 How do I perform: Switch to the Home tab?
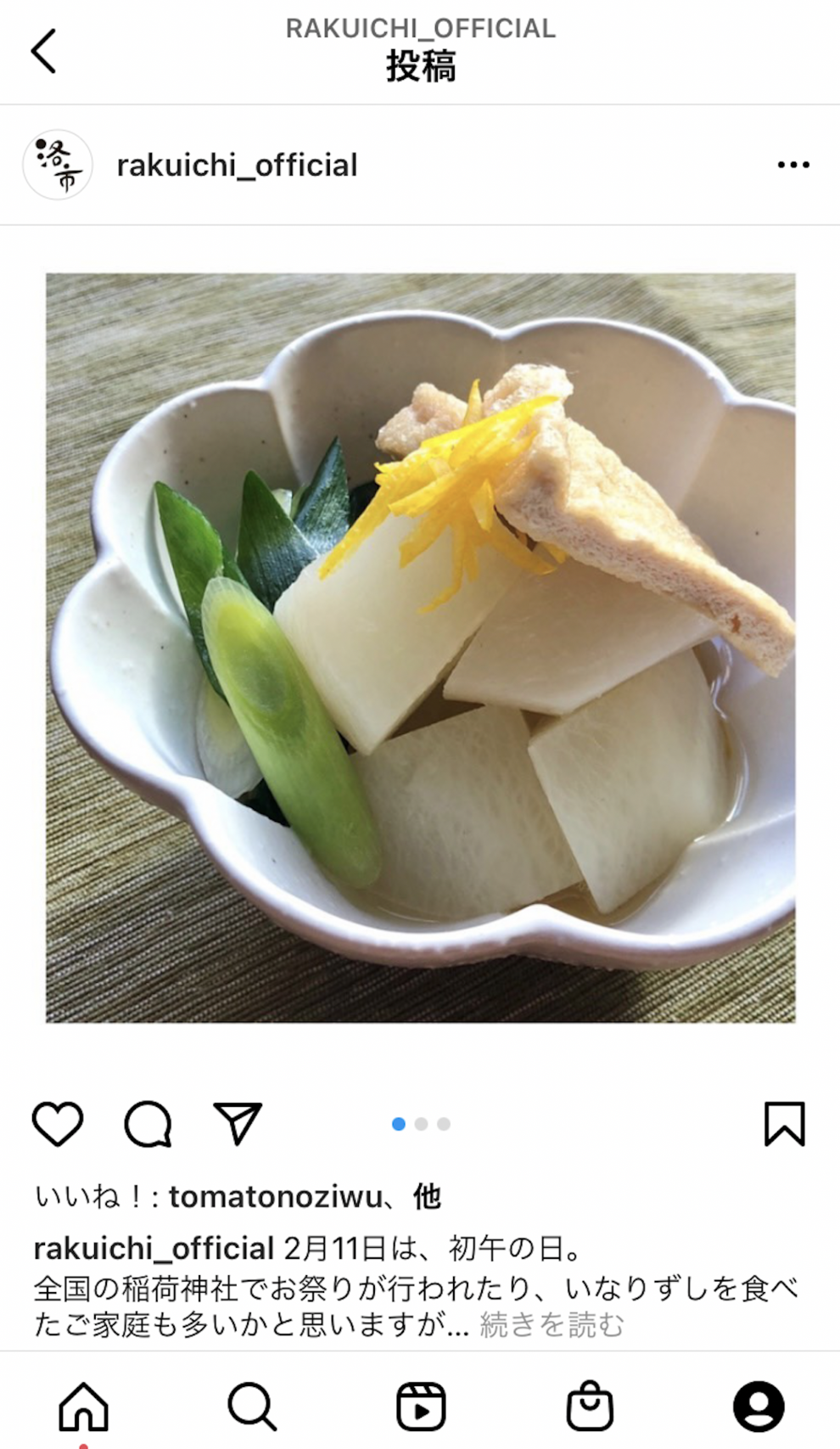(83, 1407)
